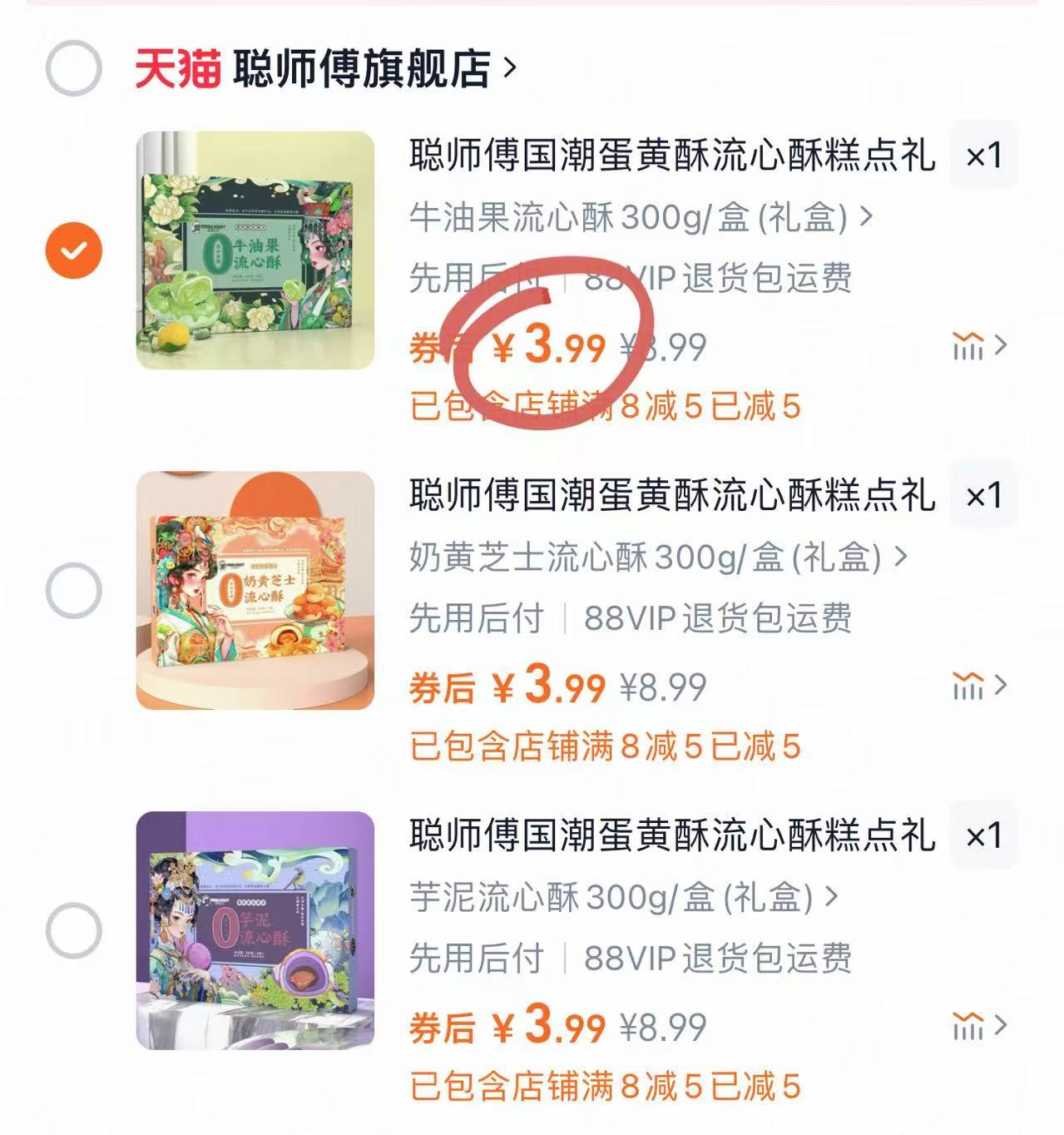Click the 芋泥流心酥 purple box thumbnail
The width and height of the screenshot is (1064, 1135).
click(x=255, y=932)
